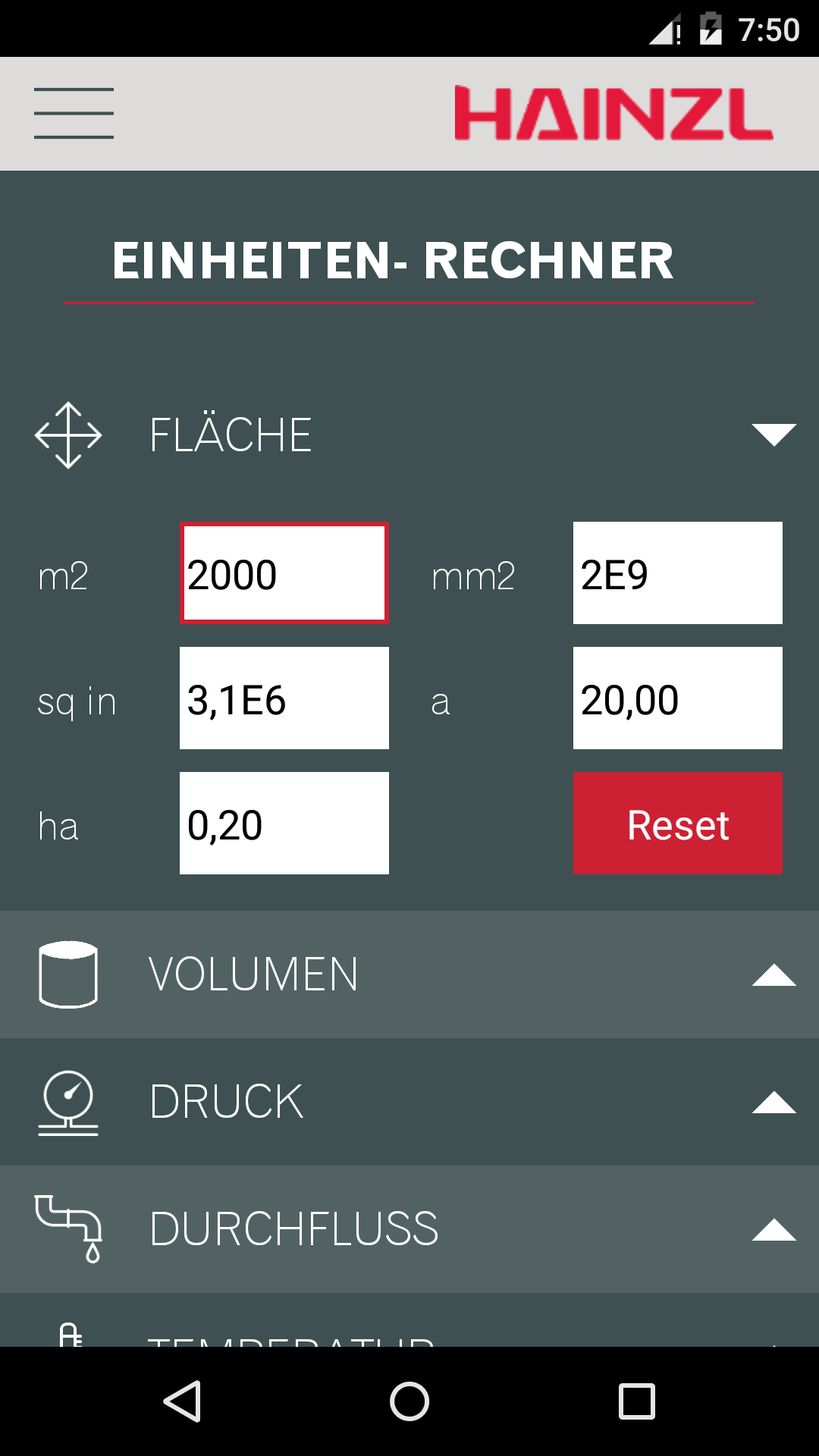Image resolution: width=819 pixels, height=1456 pixels.
Task: Reset the area conversion values
Action: pos(677,824)
